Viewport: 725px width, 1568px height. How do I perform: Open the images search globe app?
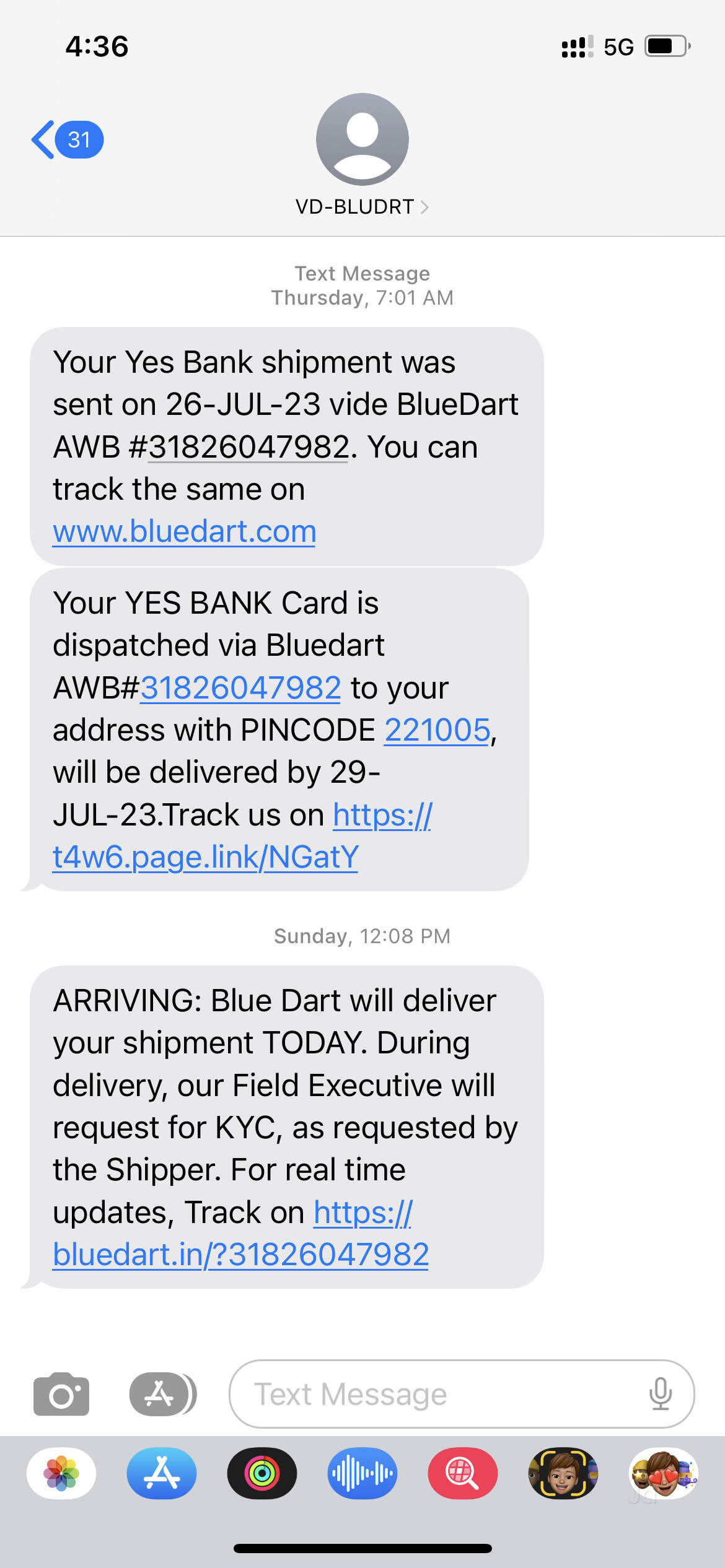point(463,1473)
